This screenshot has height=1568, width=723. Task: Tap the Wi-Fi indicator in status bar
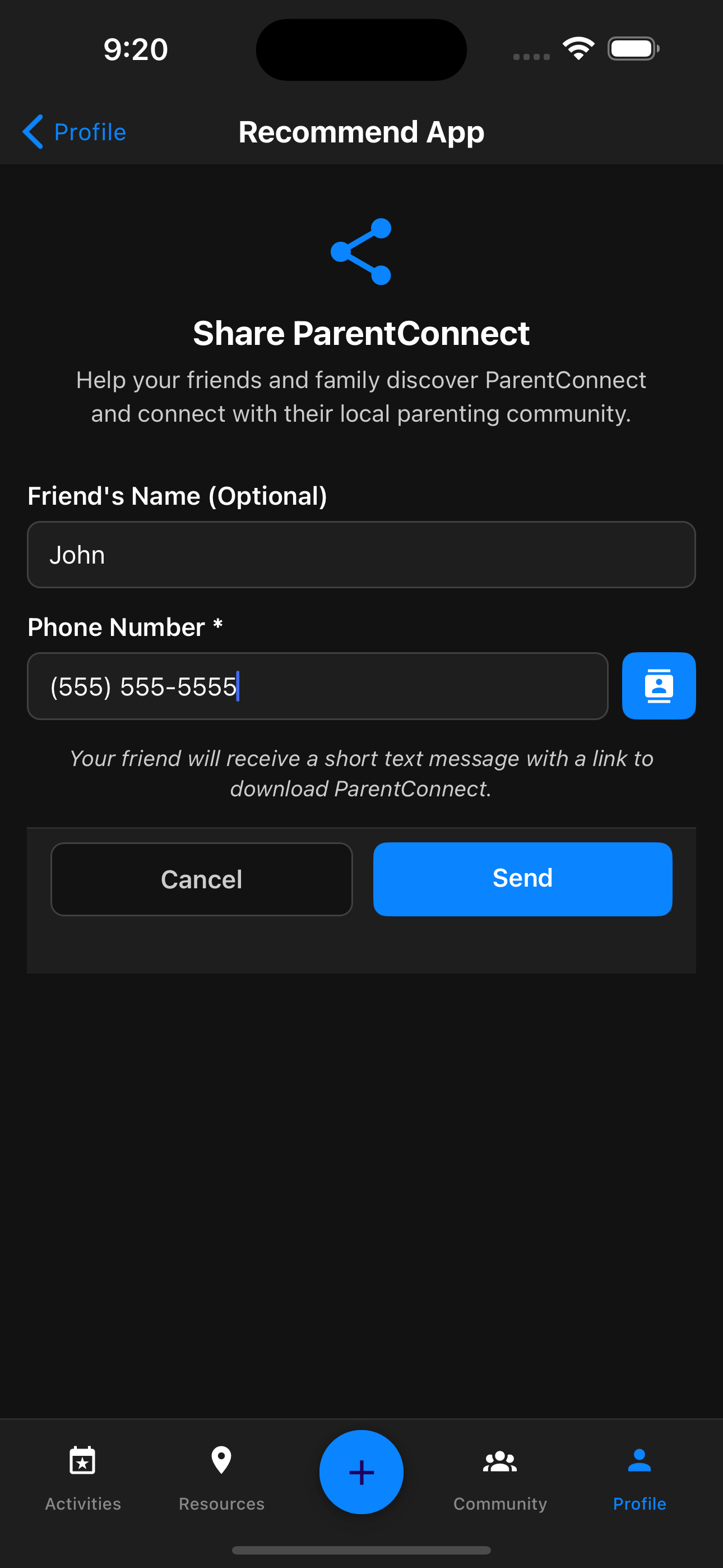coord(577,48)
